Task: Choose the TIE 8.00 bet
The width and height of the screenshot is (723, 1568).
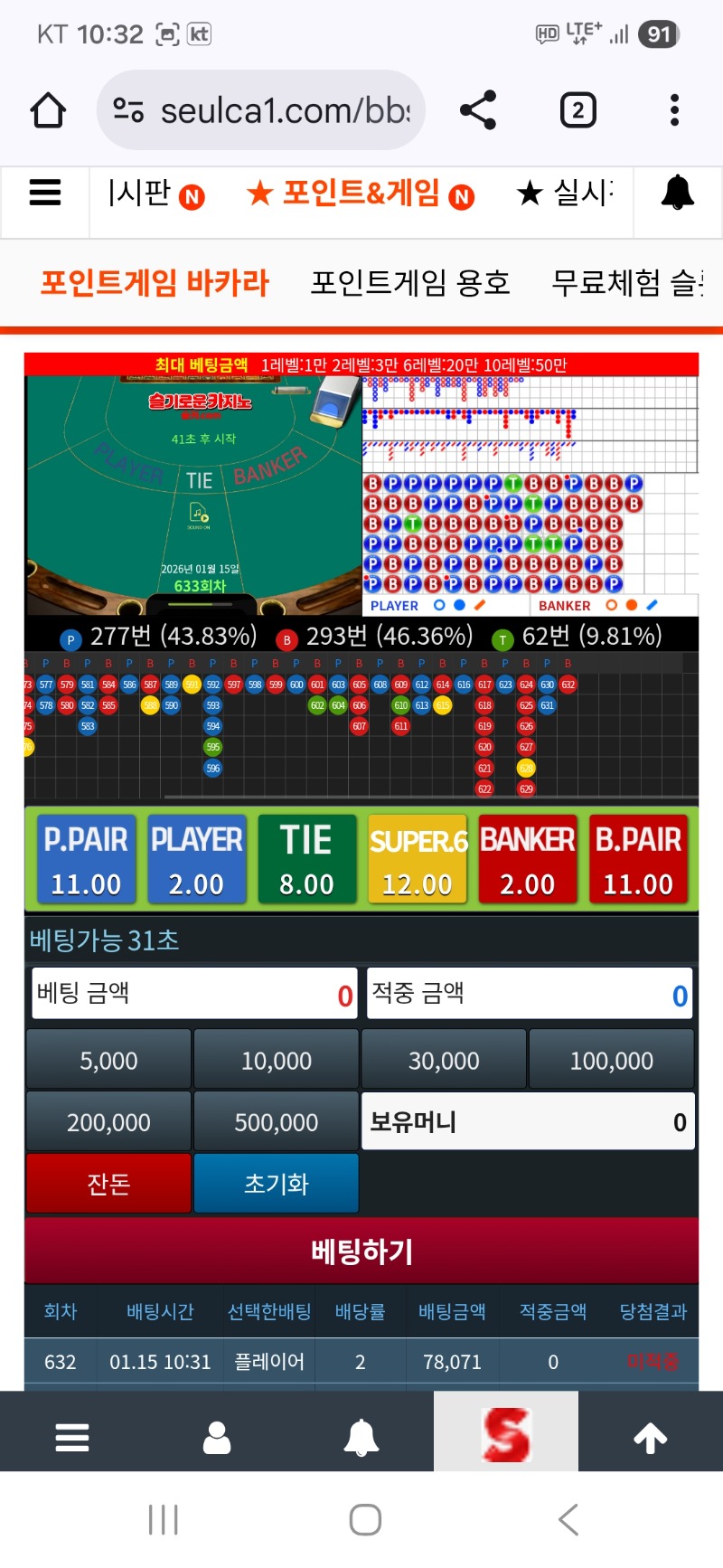Action: pyautogui.click(x=306, y=859)
